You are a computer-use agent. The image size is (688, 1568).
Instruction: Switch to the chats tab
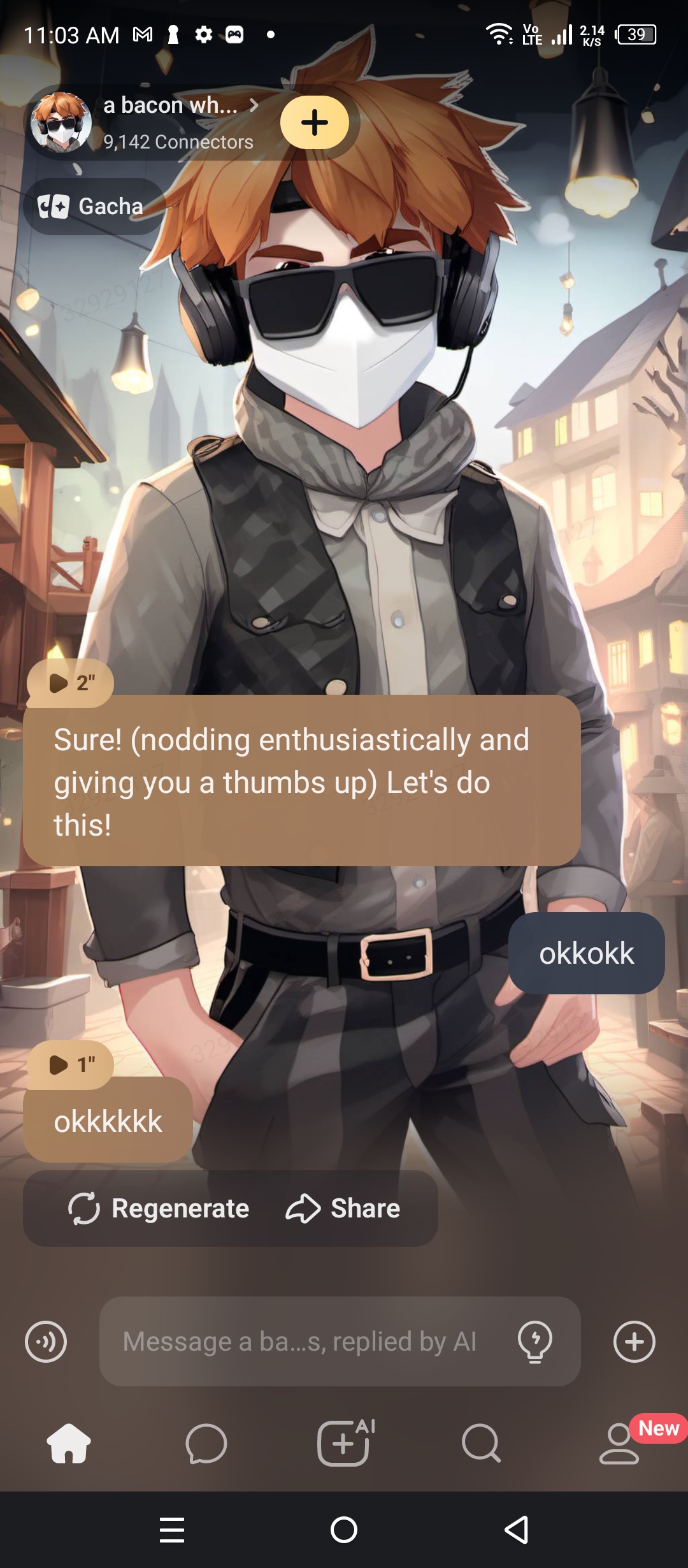[206, 1443]
